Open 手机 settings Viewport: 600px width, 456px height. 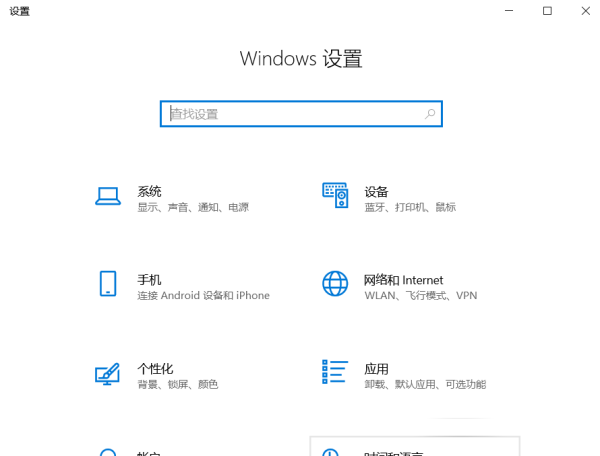coord(149,280)
